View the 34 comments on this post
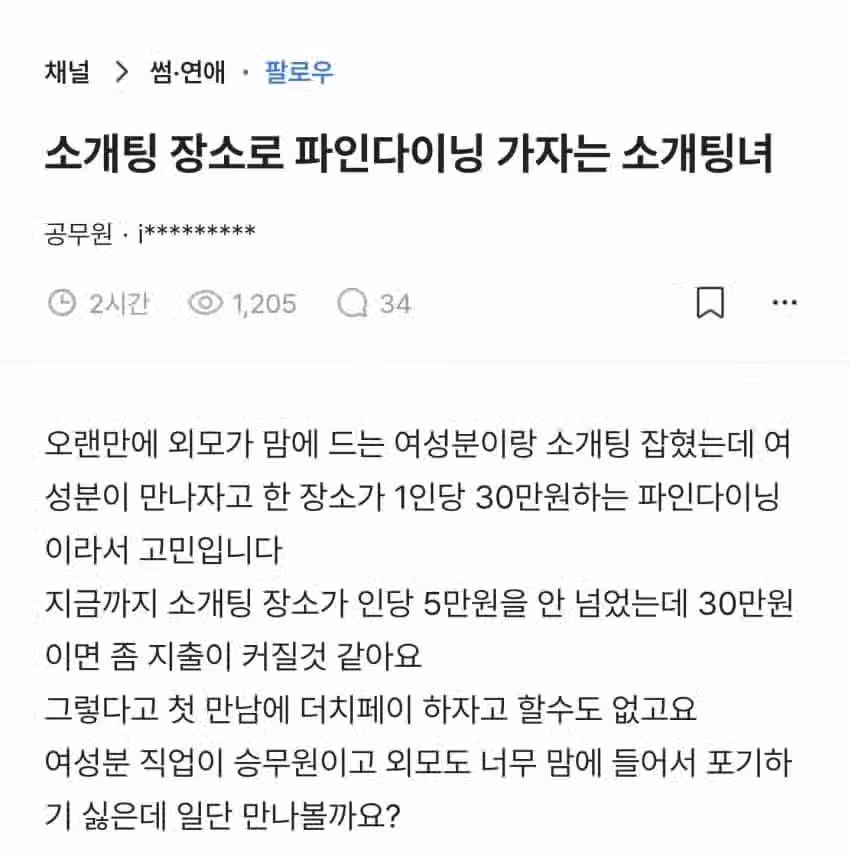 click(375, 303)
